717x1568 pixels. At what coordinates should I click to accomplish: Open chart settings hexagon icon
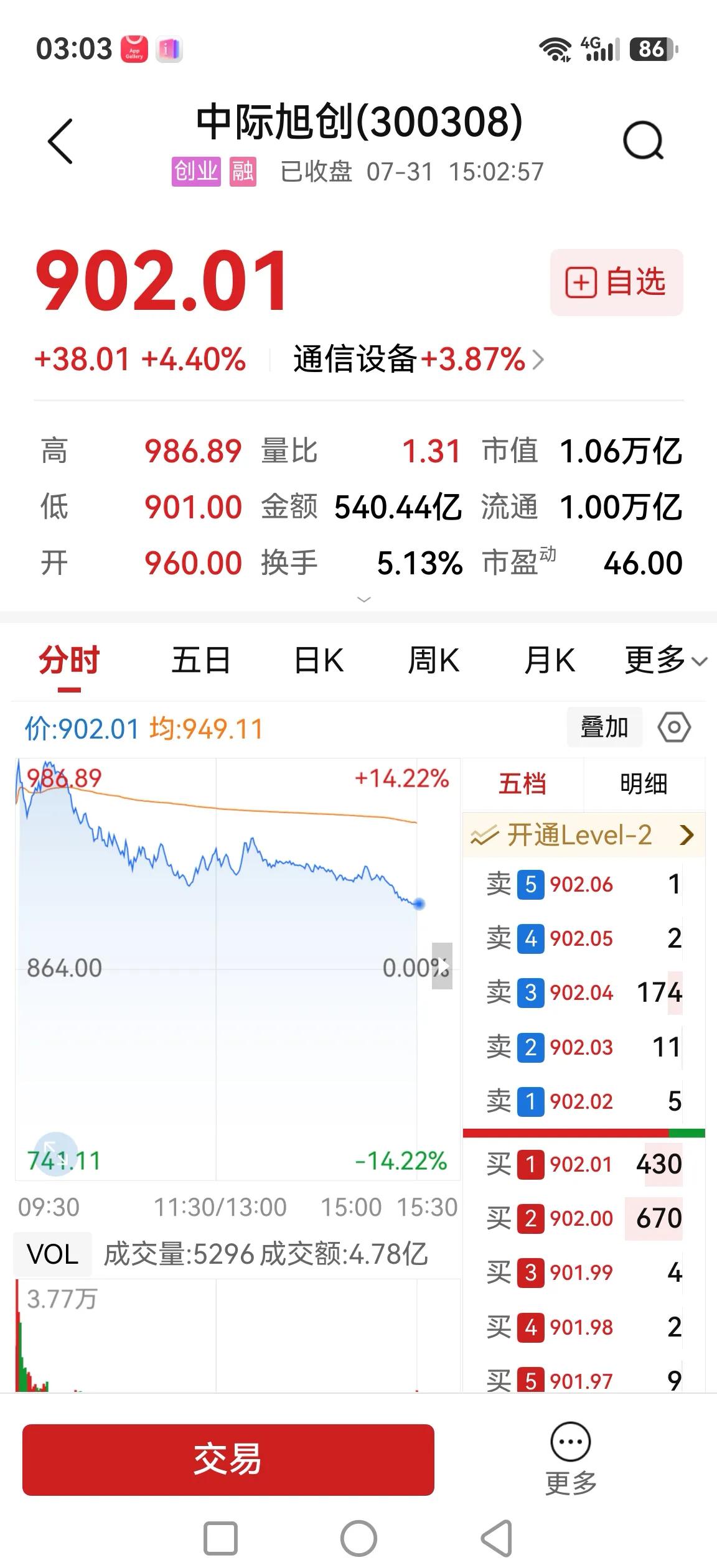674,727
